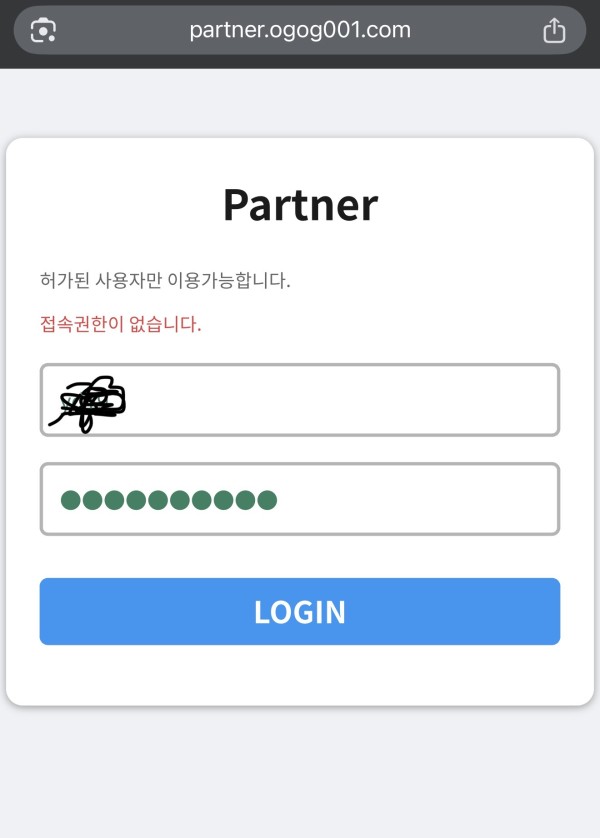Tap the blue LOGIN button
Screen dimensions: 600x838
tap(300, 611)
